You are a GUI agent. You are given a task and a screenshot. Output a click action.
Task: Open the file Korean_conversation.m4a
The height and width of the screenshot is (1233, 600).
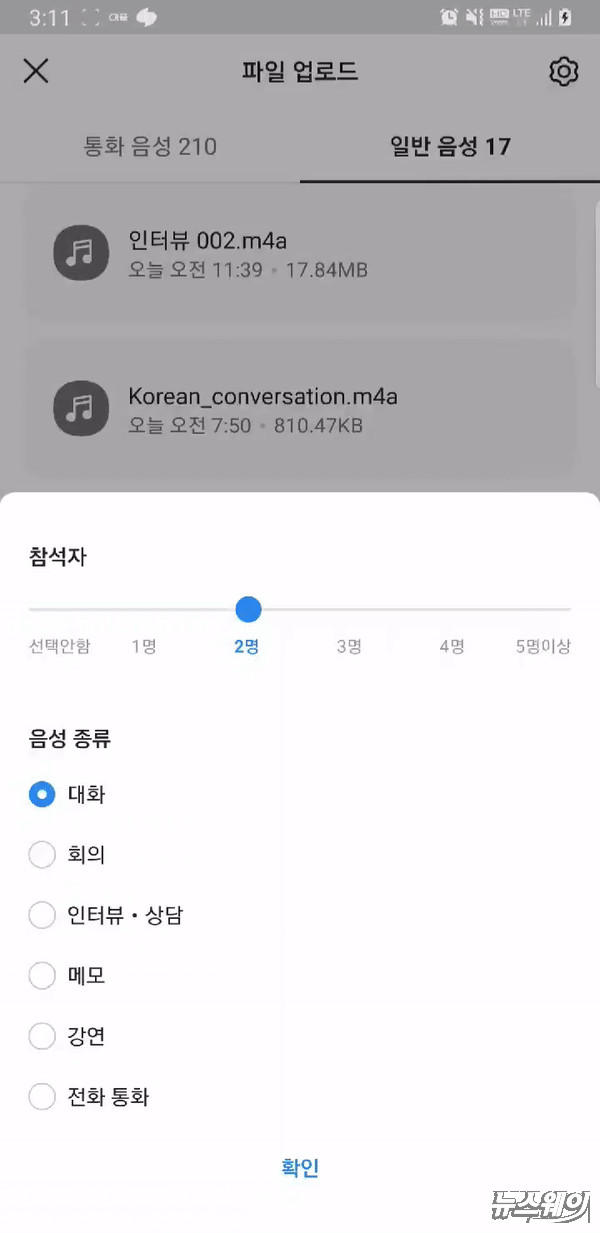[x=300, y=410]
